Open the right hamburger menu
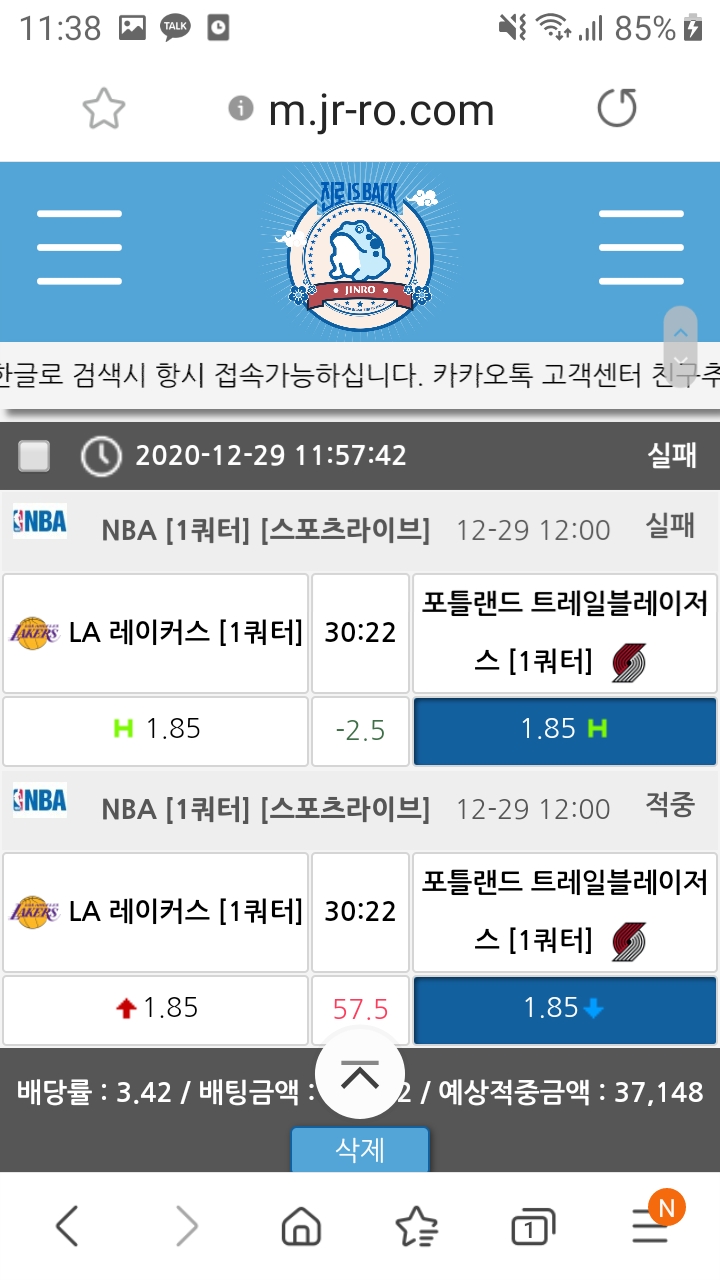 (640, 247)
